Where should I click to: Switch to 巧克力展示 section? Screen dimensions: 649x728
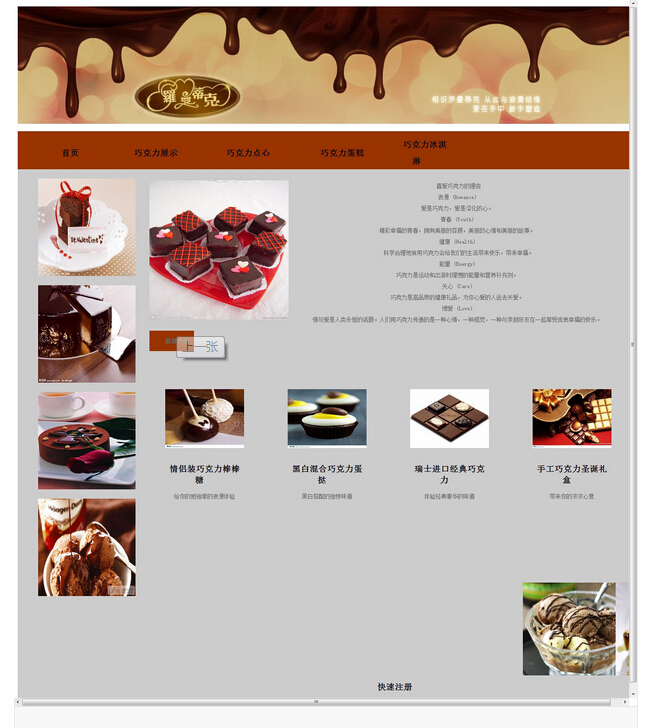click(156, 153)
